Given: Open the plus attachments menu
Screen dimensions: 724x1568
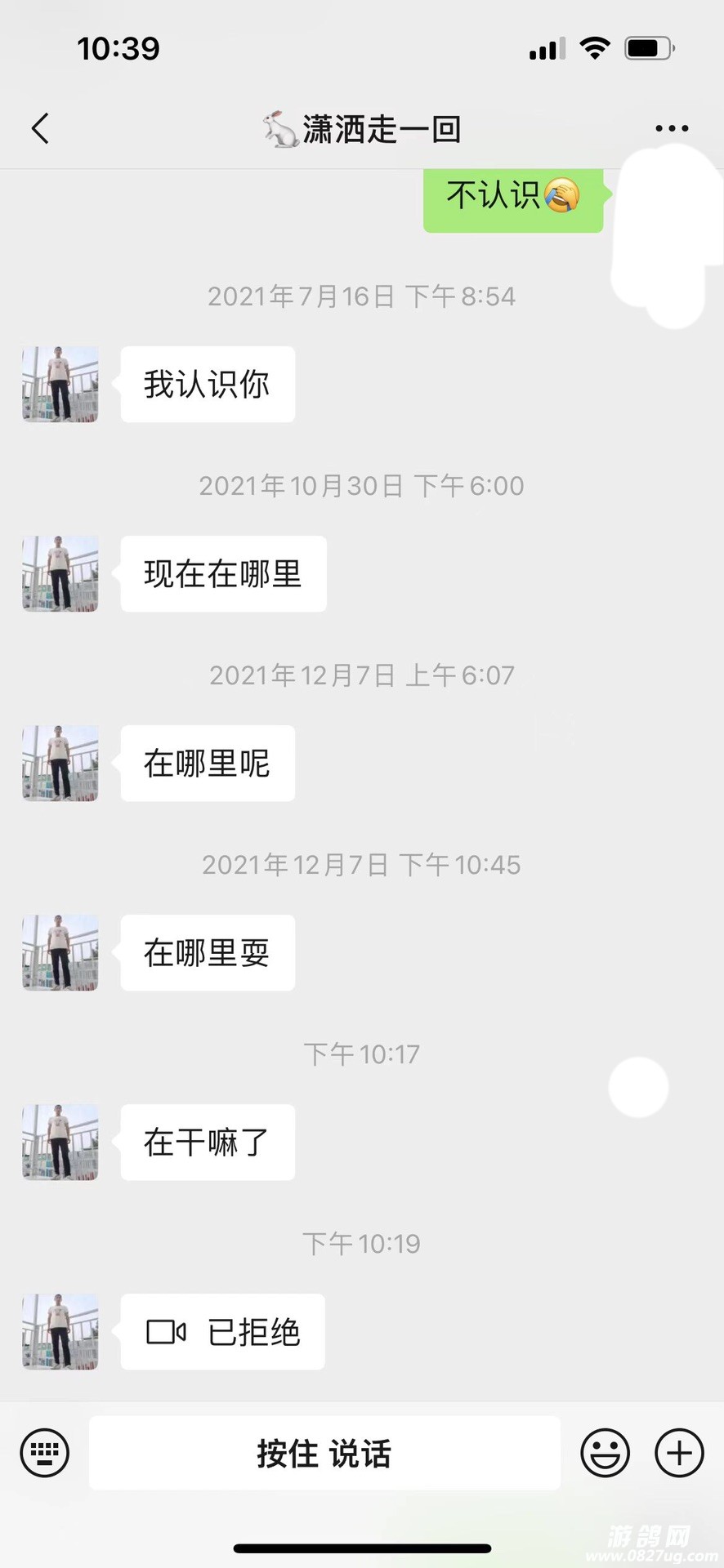Looking at the screenshot, I should pyautogui.click(x=679, y=1453).
